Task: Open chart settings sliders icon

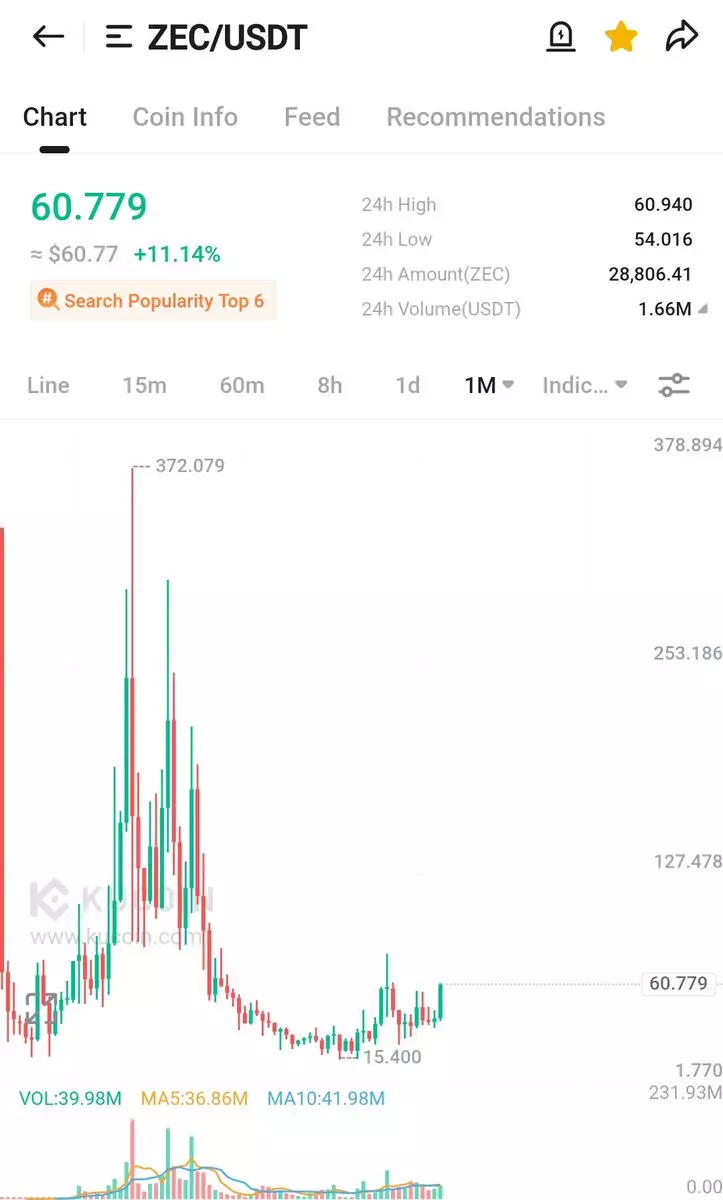Action: [x=674, y=385]
